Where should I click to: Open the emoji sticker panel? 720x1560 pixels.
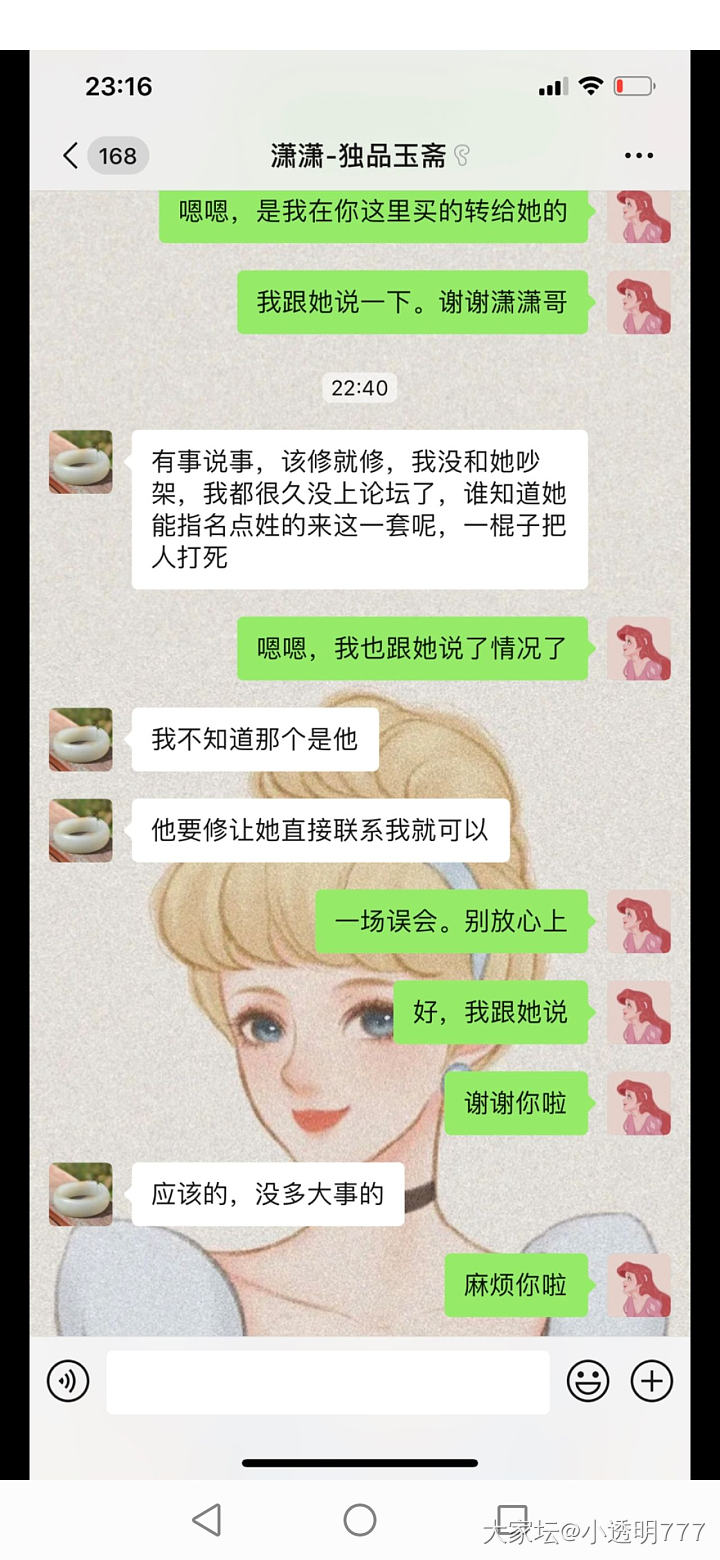(x=588, y=1381)
